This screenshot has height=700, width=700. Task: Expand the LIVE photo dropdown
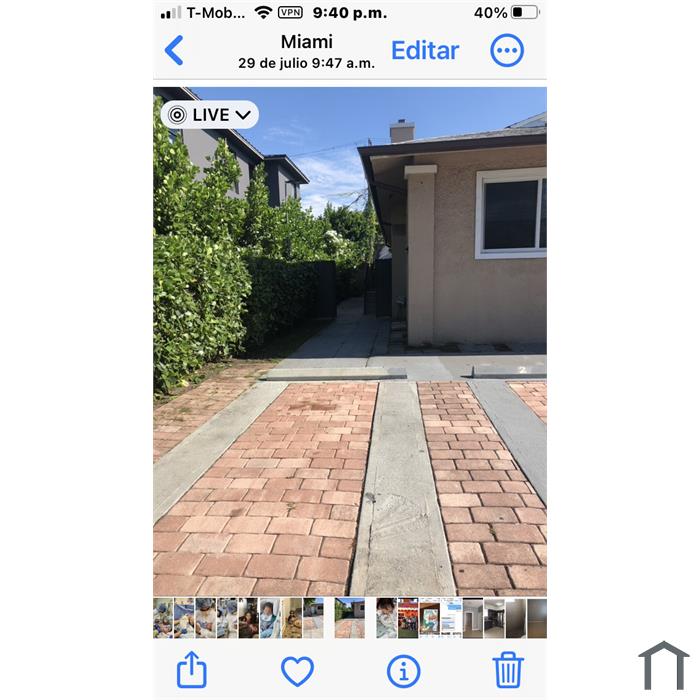(x=209, y=115)
